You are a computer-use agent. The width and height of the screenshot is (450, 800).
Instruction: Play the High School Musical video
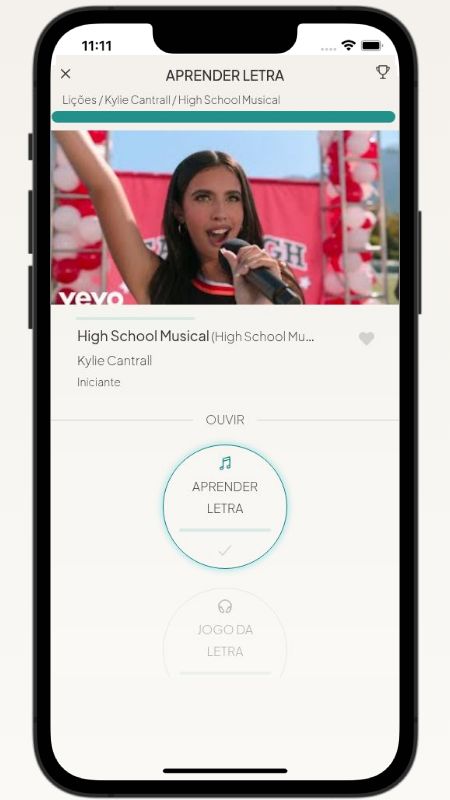point(225,217)
